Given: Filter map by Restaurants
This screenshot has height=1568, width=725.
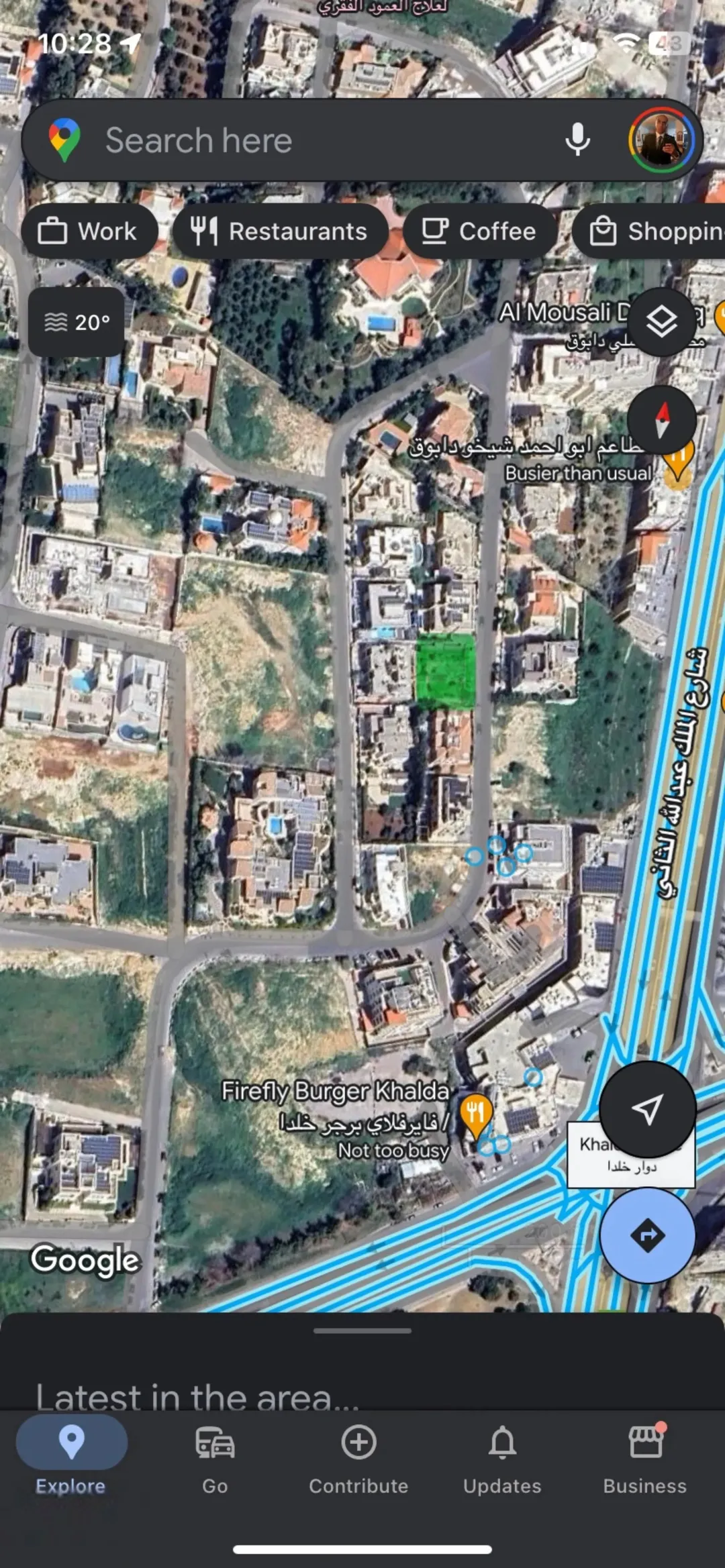Looking at the screenshot, I should click(280, 231).
